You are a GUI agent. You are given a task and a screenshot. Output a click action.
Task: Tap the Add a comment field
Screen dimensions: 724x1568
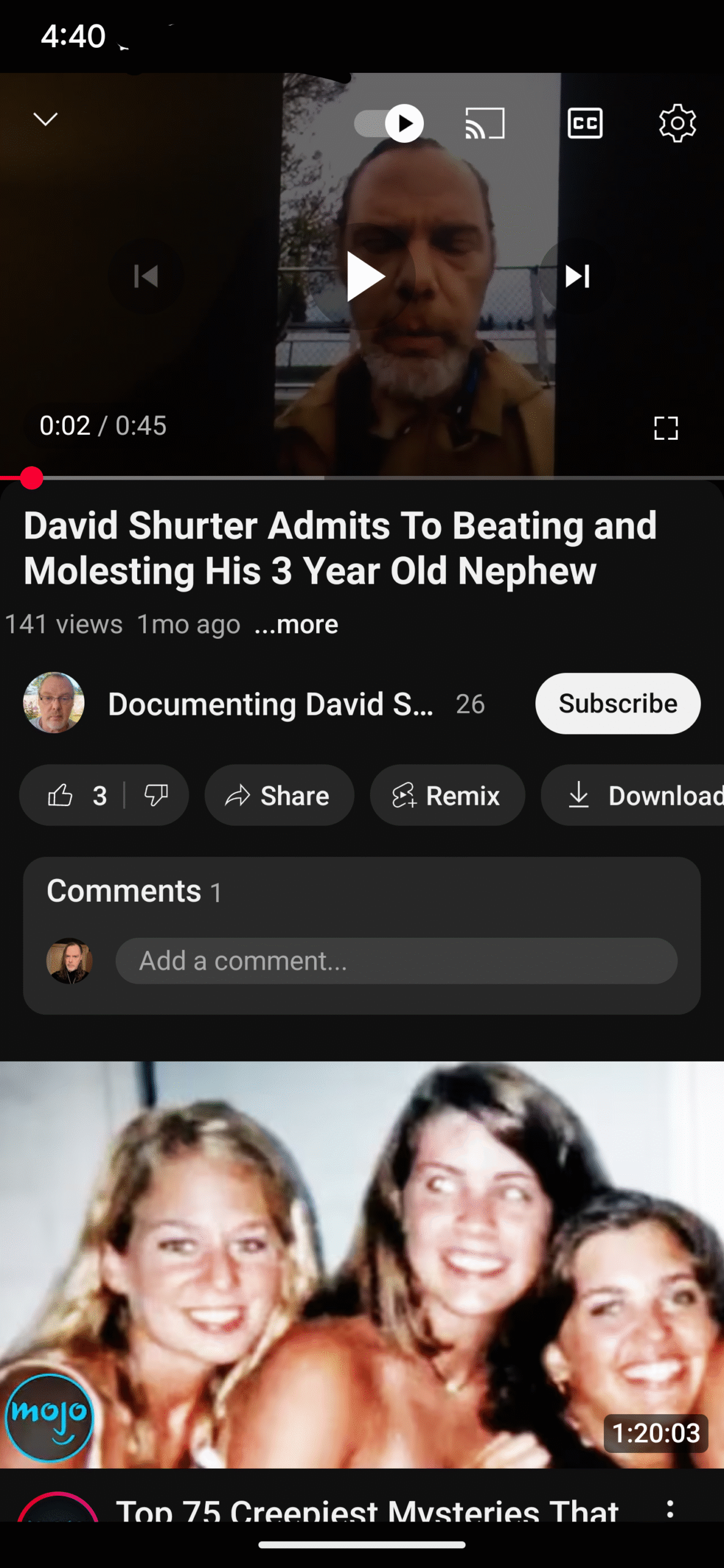pos(396,960)
